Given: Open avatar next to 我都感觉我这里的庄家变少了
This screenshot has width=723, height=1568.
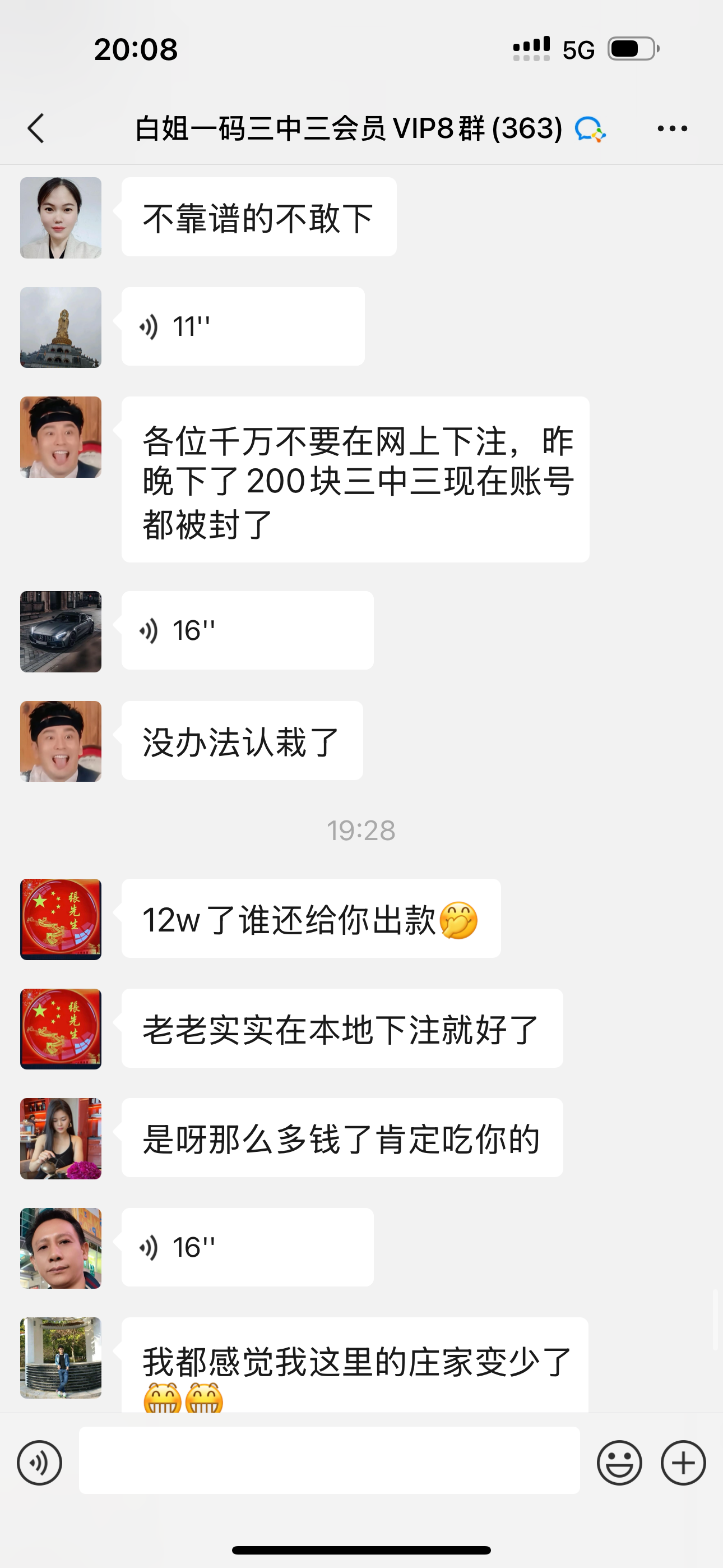Looking at the screenshot, I should tap(61, 1358).
